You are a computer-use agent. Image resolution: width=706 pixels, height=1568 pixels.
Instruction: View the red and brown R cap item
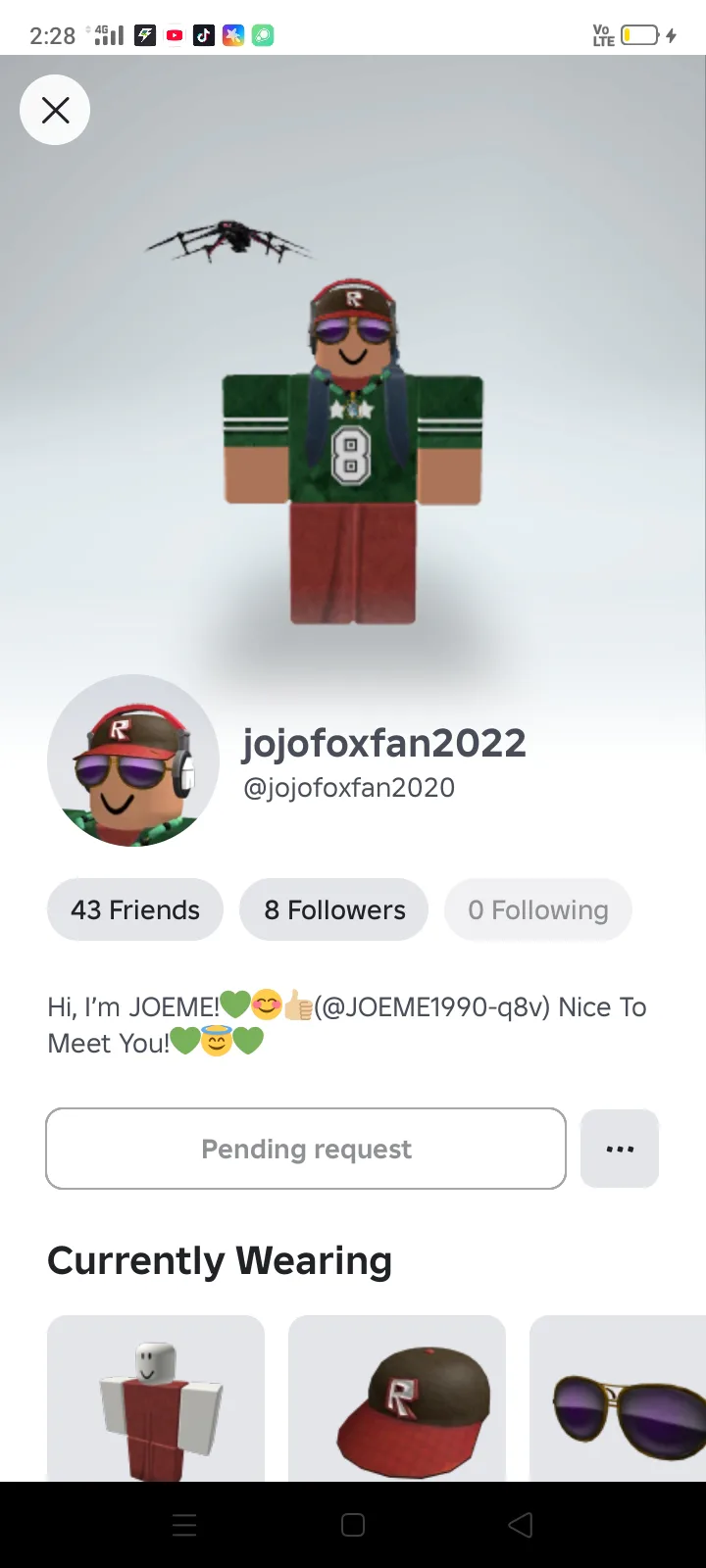397,1401
